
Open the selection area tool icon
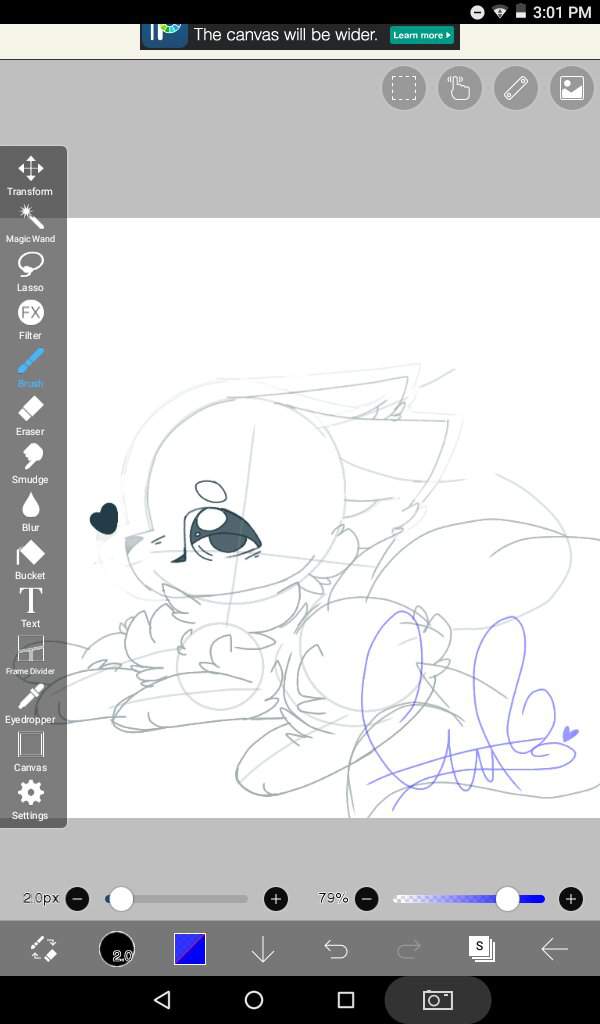[x=404, y=88]
